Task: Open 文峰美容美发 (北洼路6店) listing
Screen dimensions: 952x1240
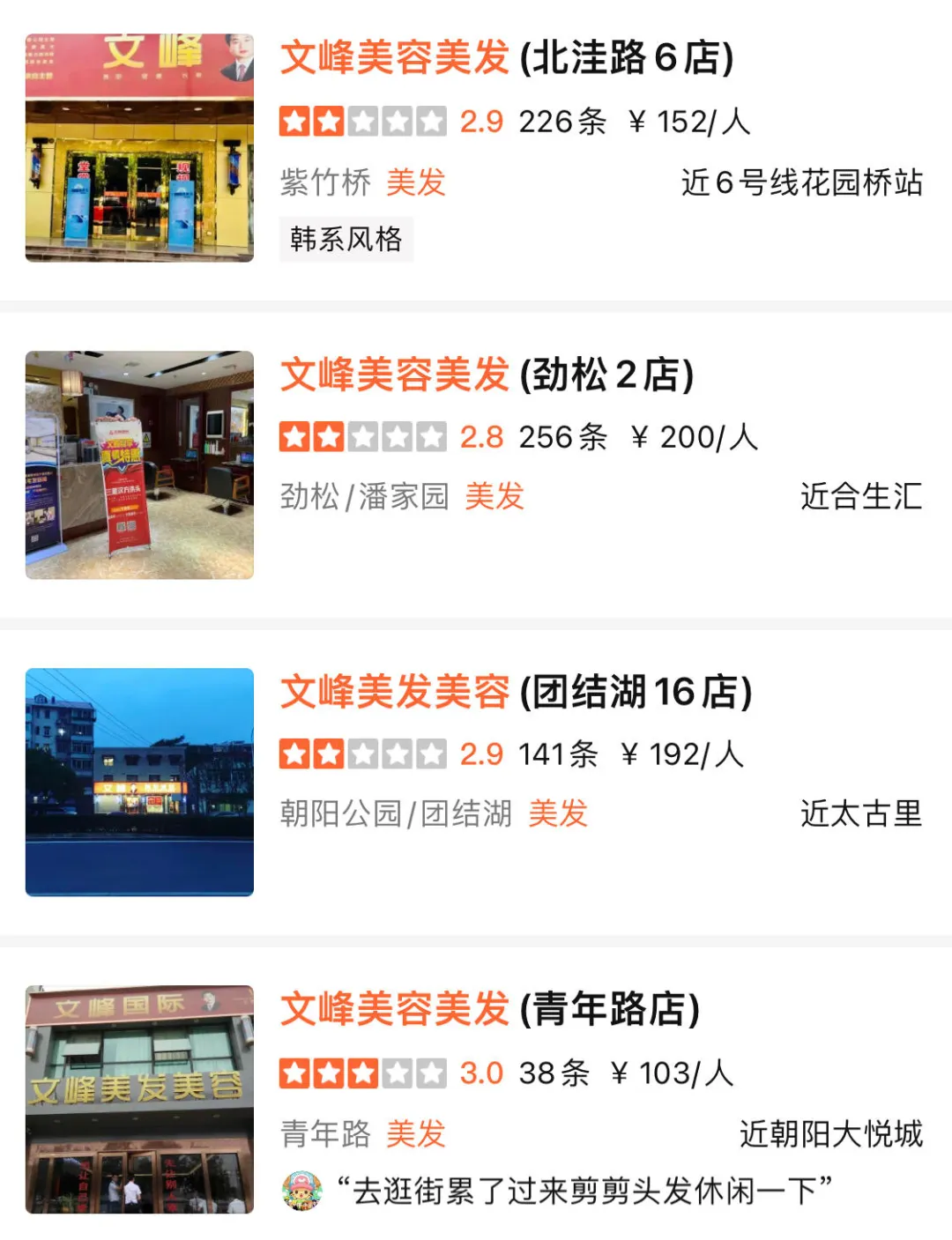Action: [507, 58]
